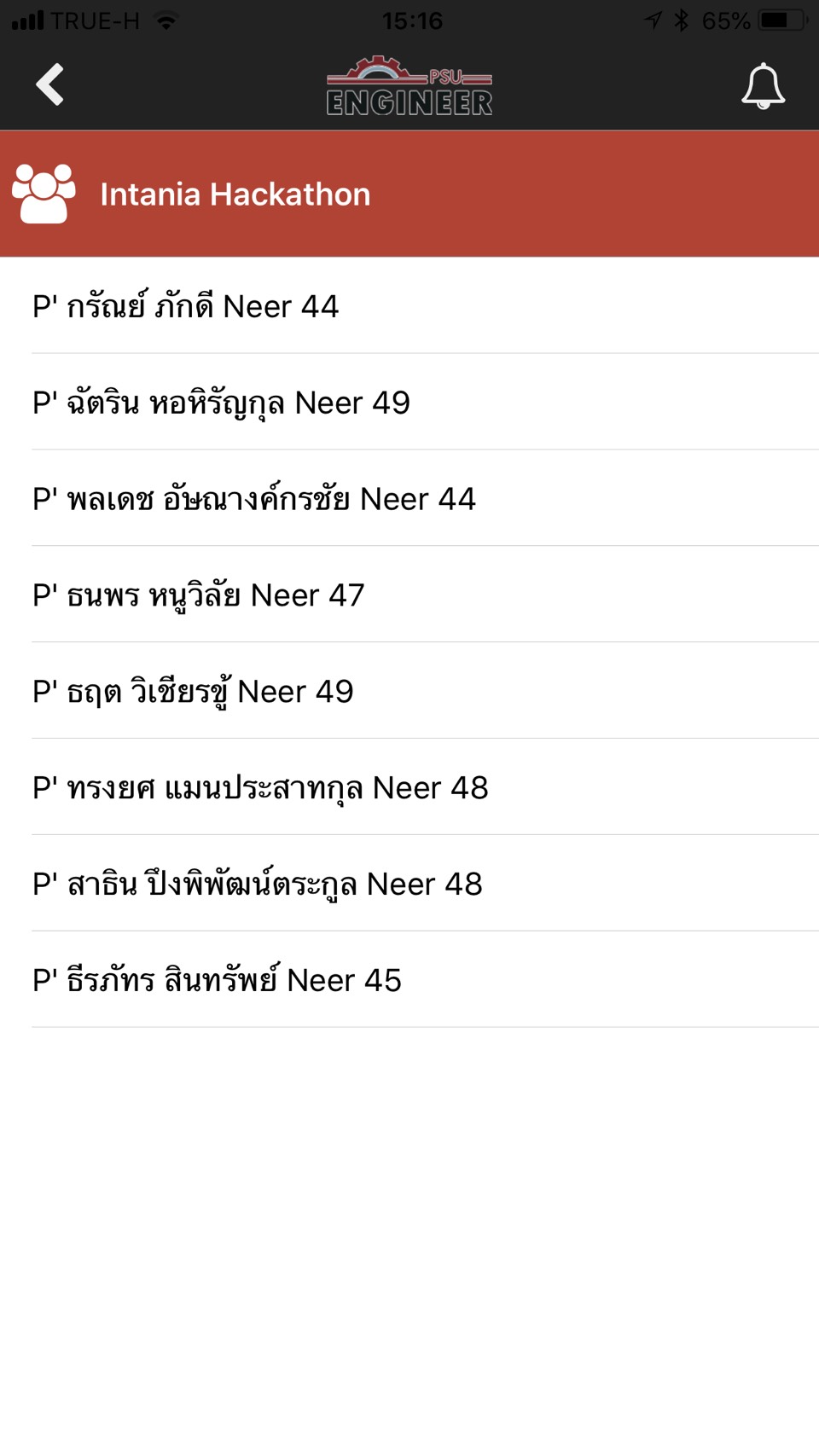Open the notifications bell

[x=762, y=86]
